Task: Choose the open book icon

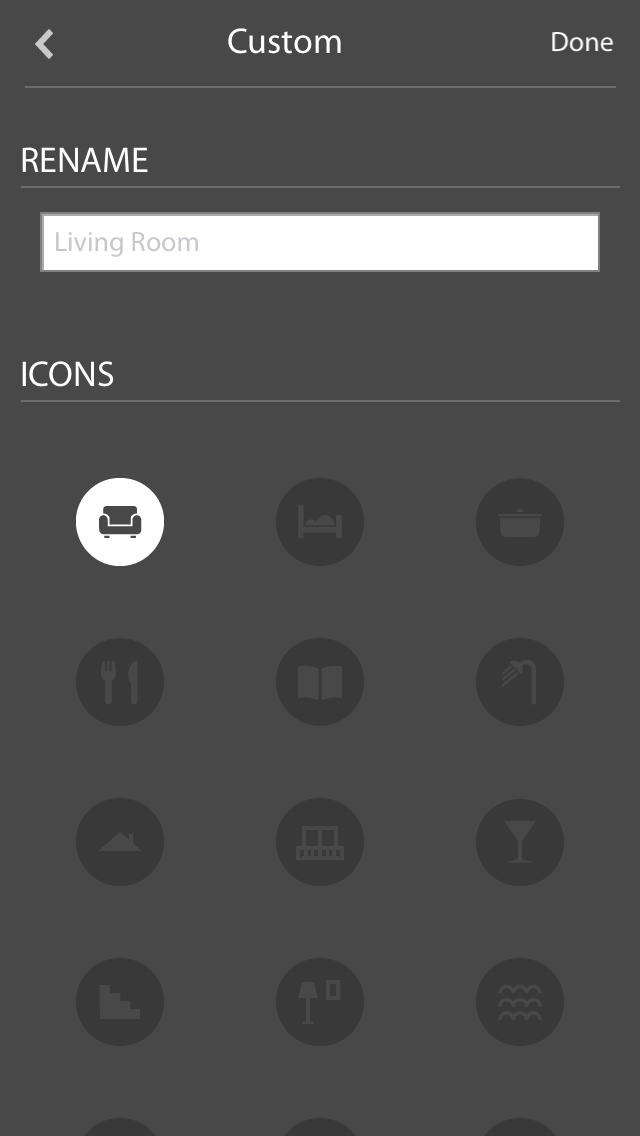Action: pos(320,682)
